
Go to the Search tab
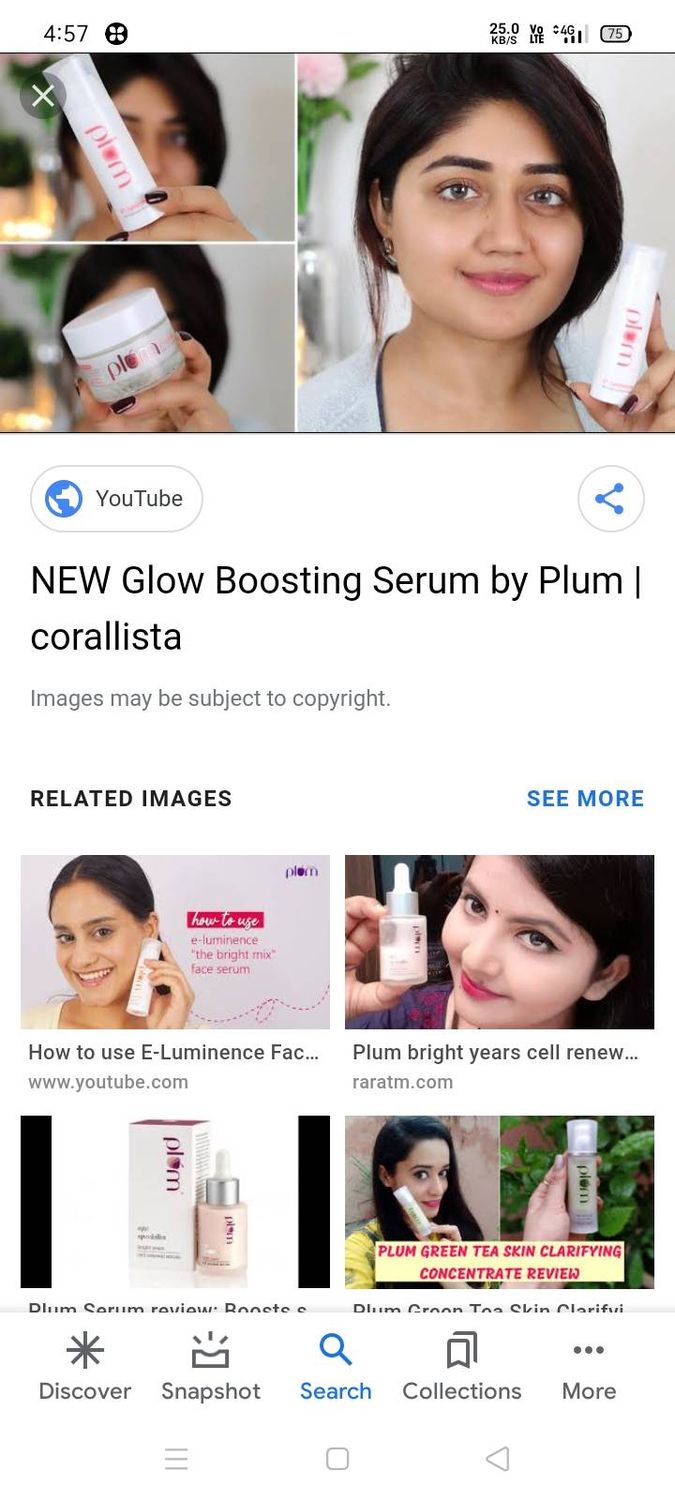[336, 1368]
